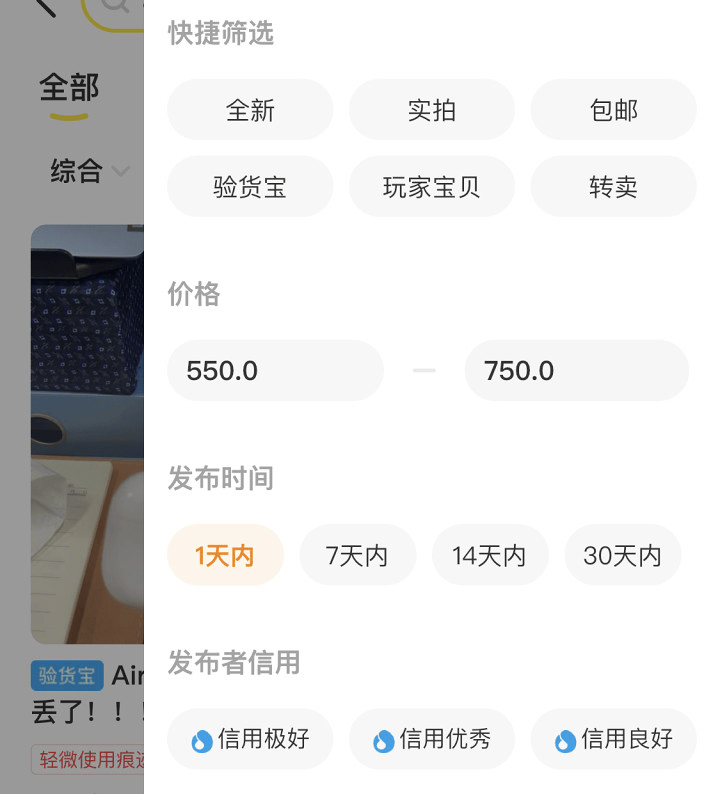Screen dimensions: 720x794
Task: Filter by 信用极好 sellers
Action: click(250, 739)
